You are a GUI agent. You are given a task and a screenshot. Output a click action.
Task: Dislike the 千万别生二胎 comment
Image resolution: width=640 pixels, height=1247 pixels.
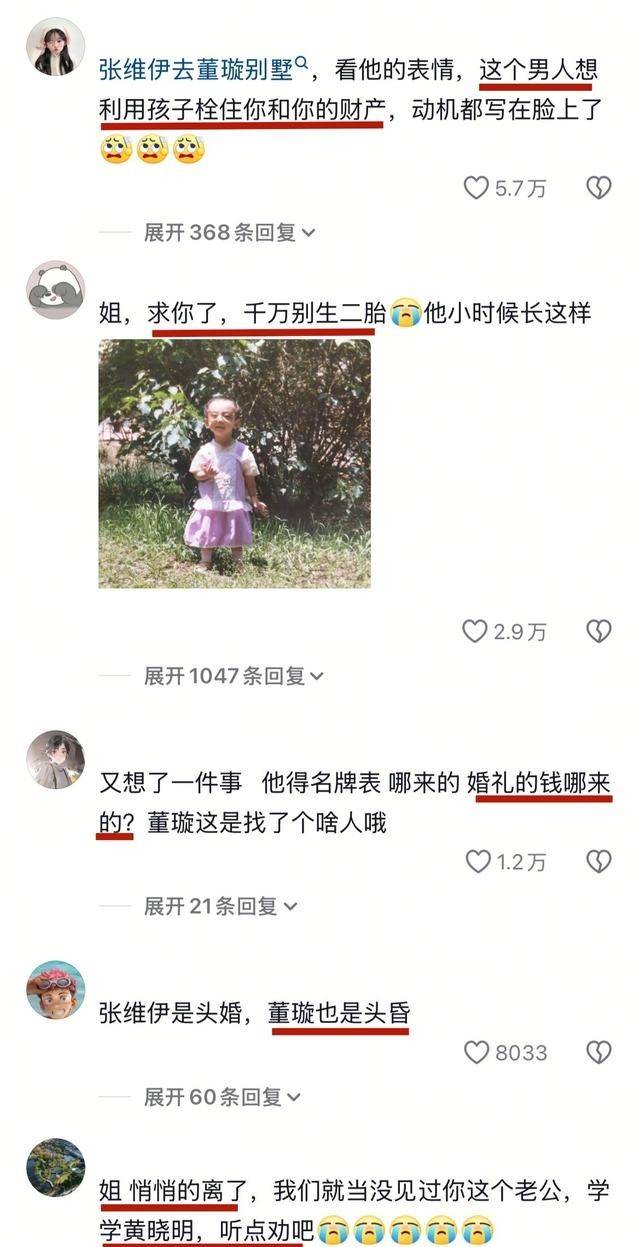point(598,631)
